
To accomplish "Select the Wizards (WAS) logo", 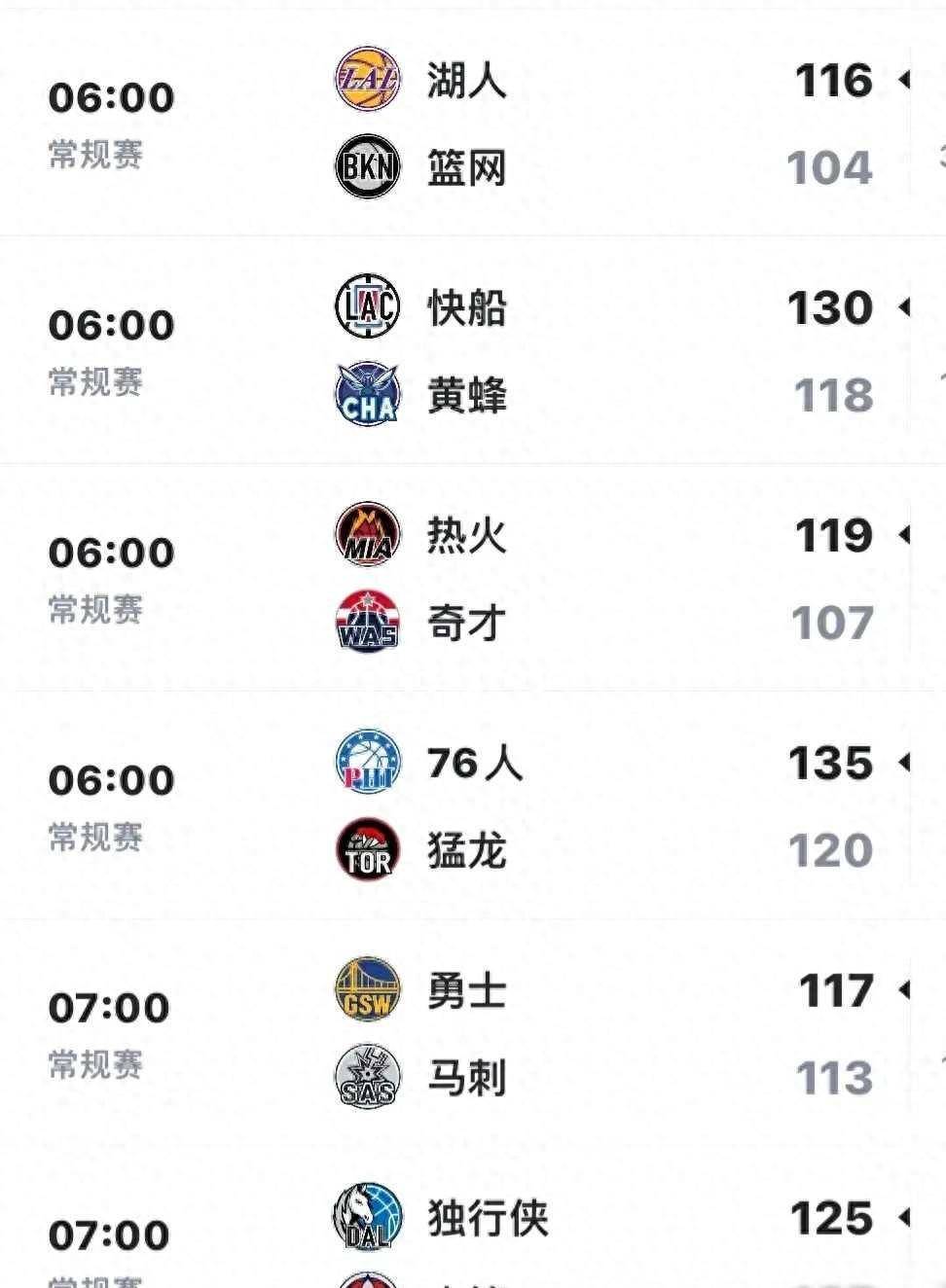I will point(366,622).
